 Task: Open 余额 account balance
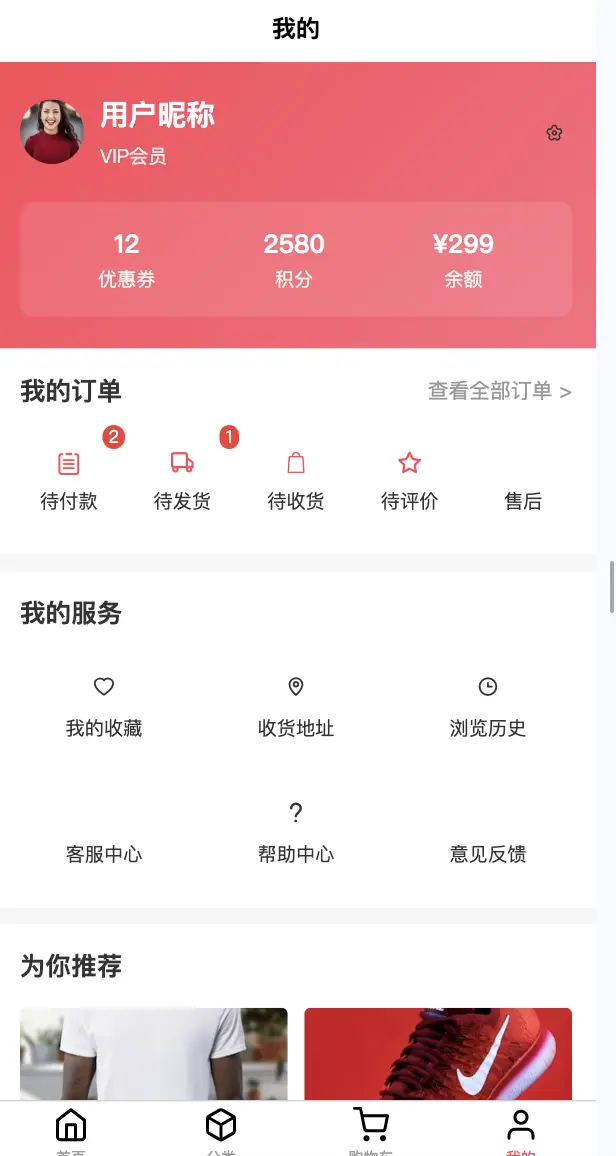(463, 259)
